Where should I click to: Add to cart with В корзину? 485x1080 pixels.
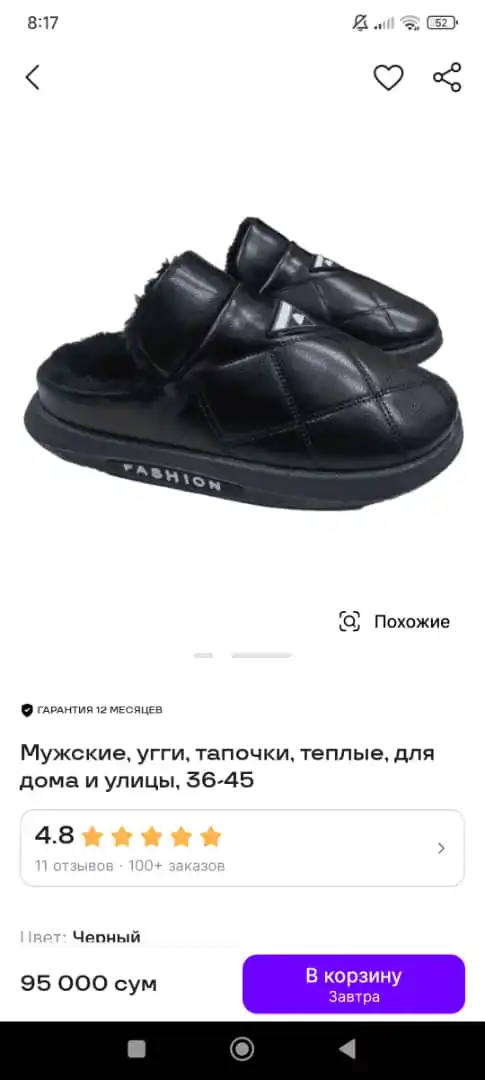(353, 984)
